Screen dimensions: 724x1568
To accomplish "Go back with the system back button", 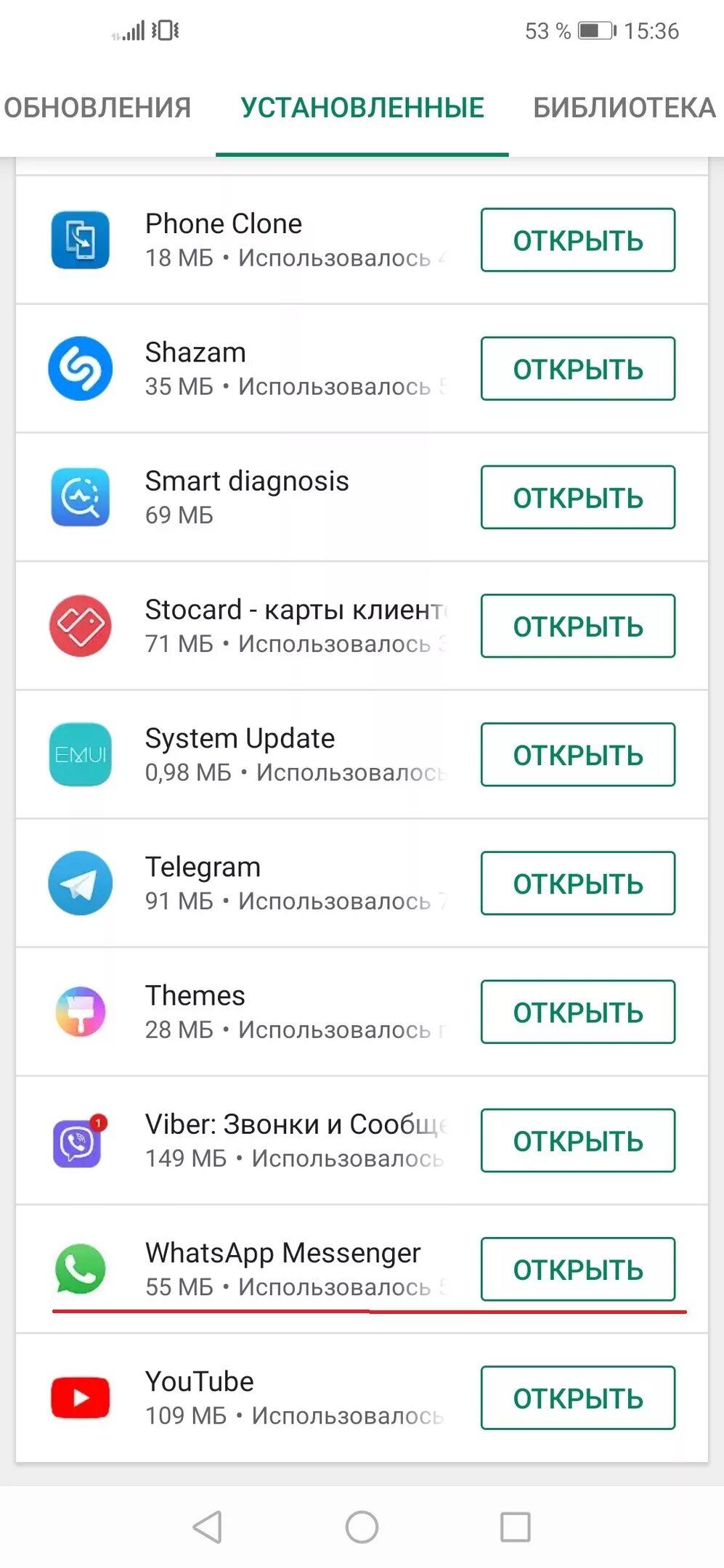I will (x=208, y=1527).
